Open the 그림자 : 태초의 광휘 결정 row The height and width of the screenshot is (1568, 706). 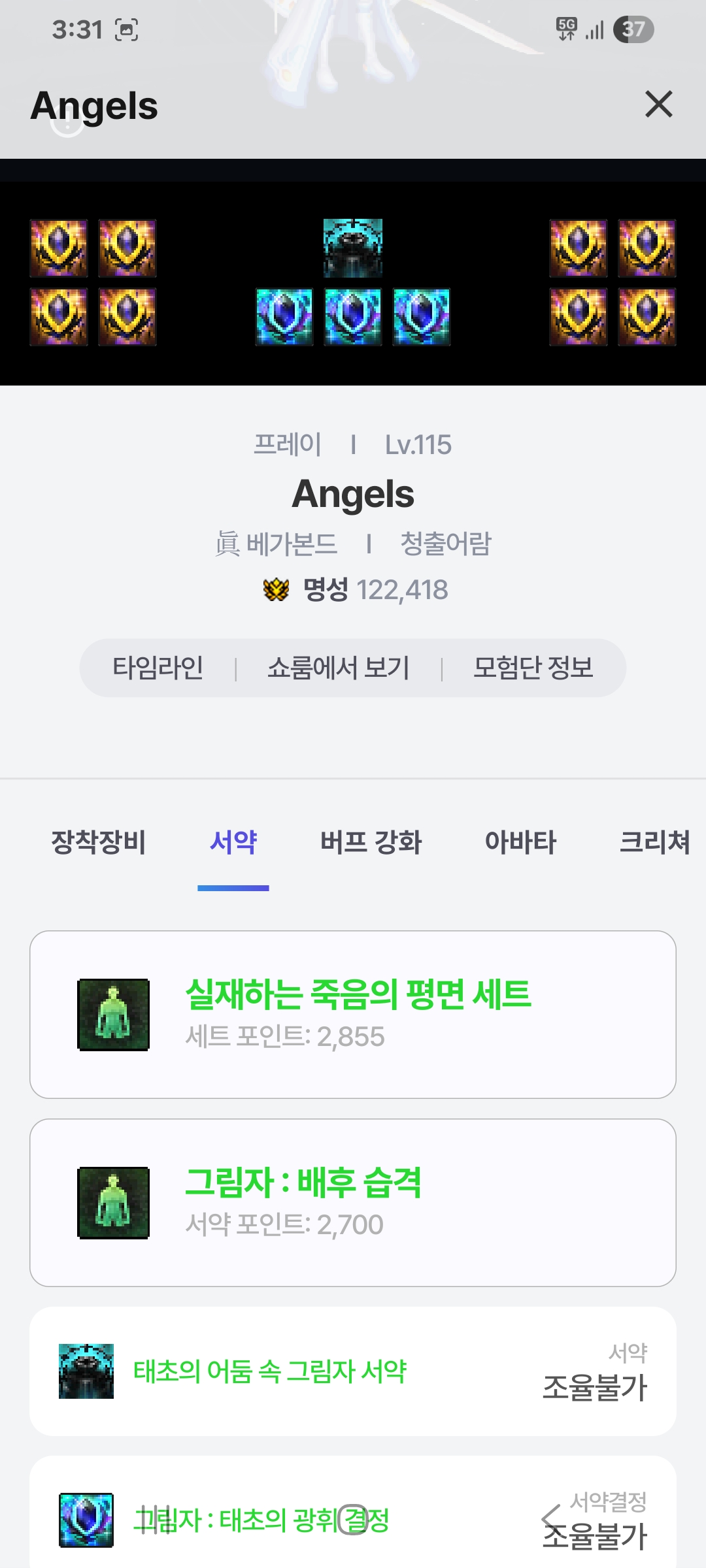tap(353, 1519)
